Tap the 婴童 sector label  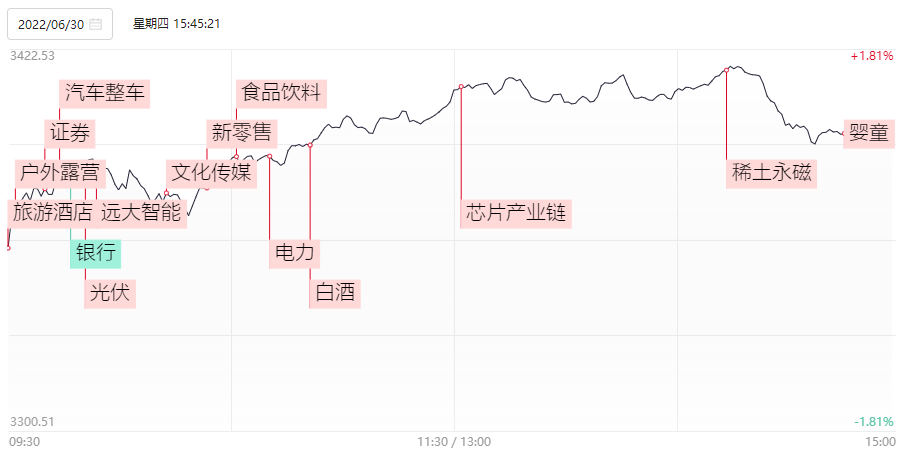coord(866,133)
